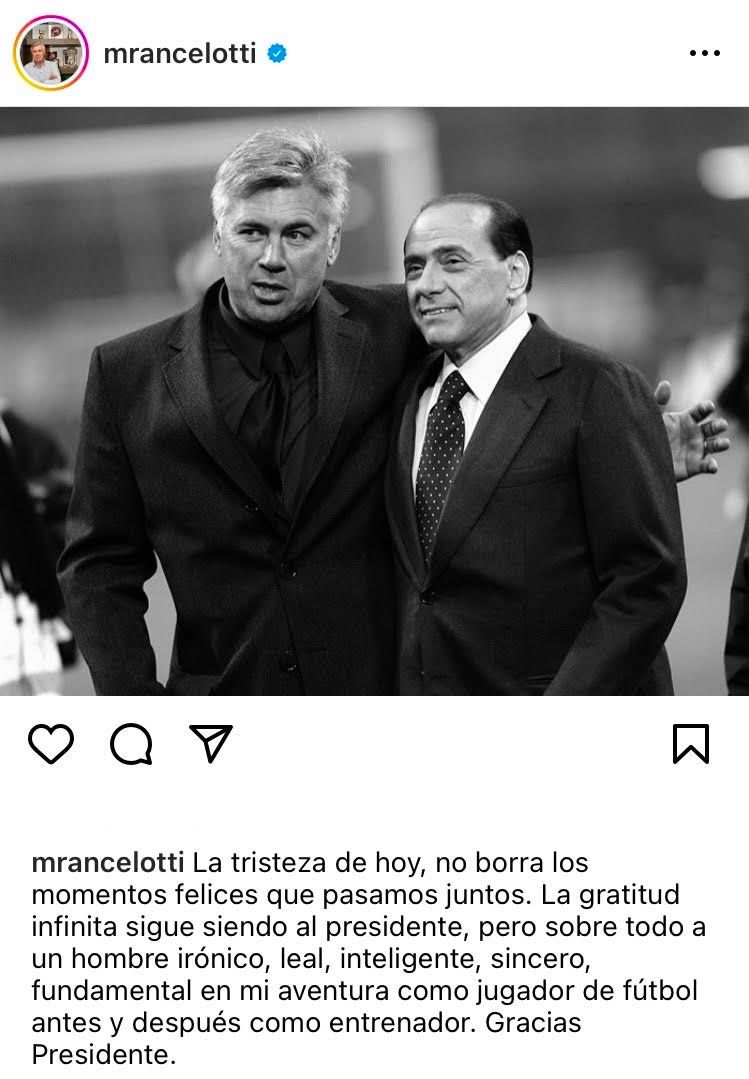Screen dimensions: 749x1079
Task: Open the post's three-dot options menu
Action: pyautogui.click(x=704, y=53)
